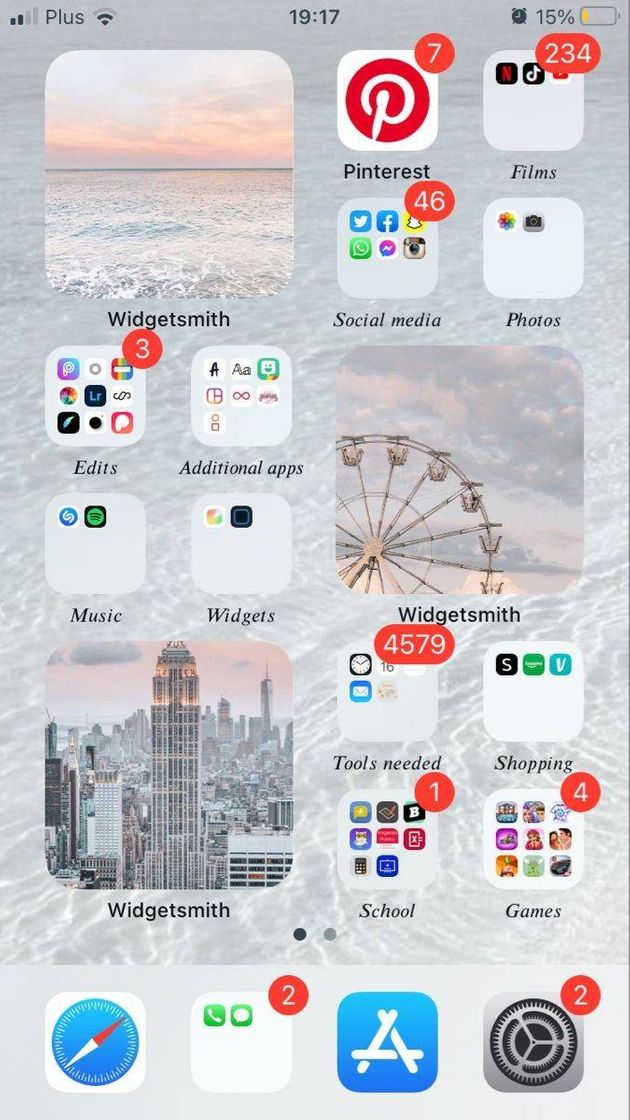The image size is (630, 1120).
Task: Open the Additional apps folder
Action: [x=241, y=396]
